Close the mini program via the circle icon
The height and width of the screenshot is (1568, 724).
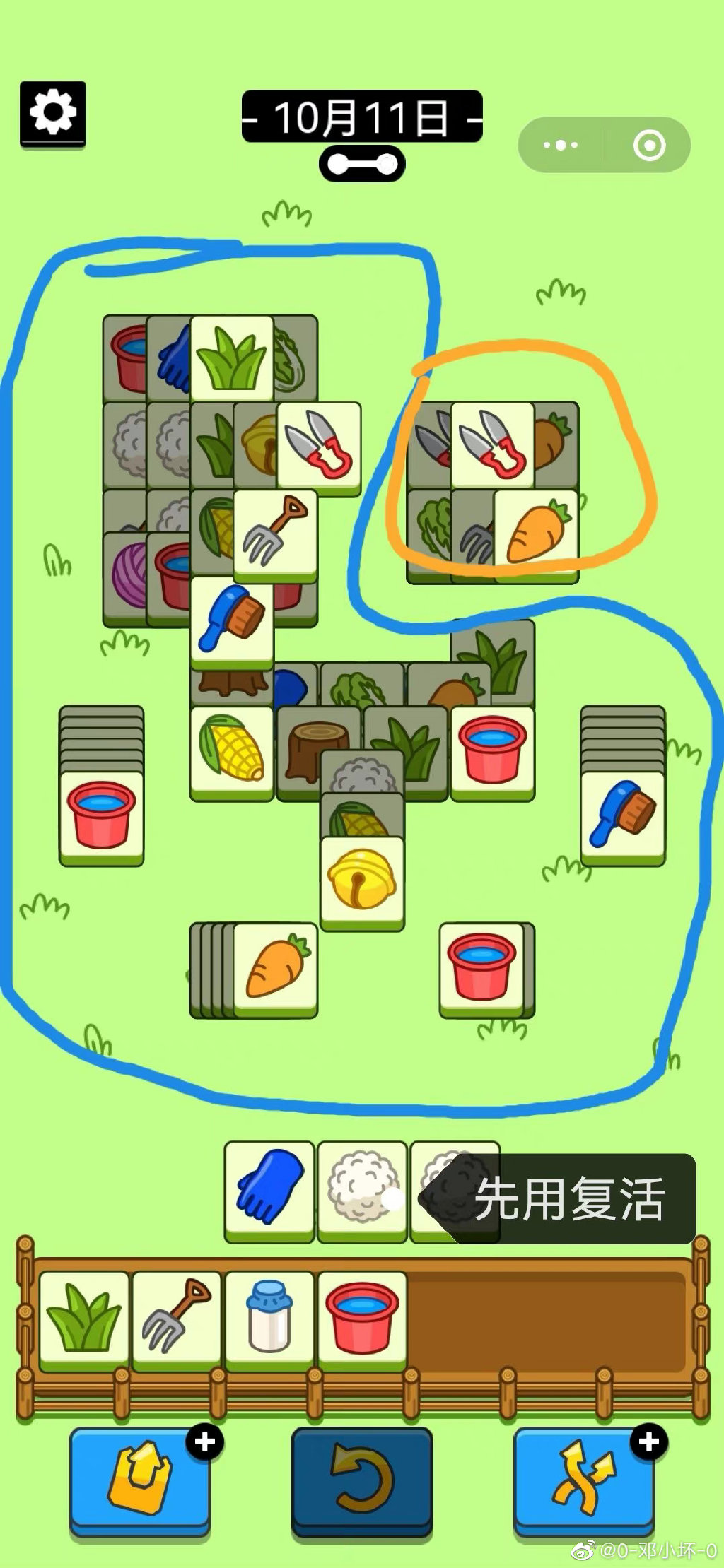(x=648, y=146)
